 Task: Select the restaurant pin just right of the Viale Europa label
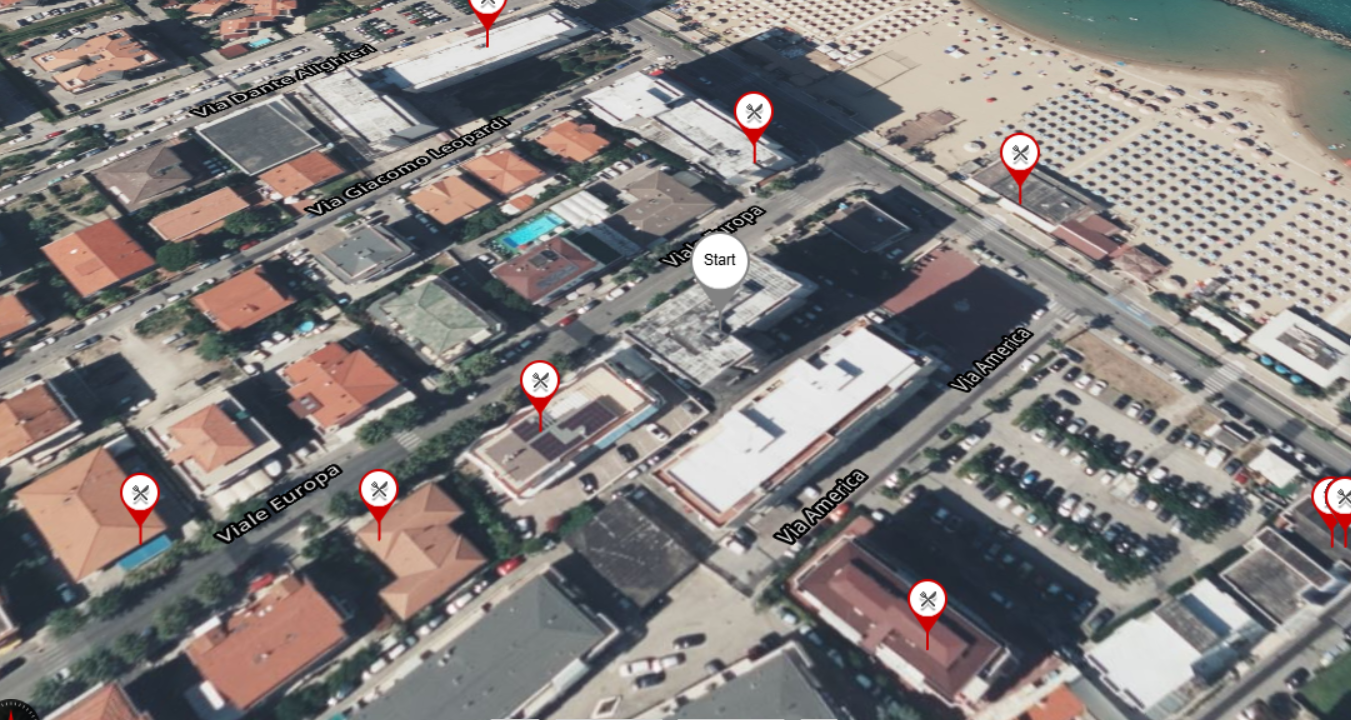coord(378,491)
